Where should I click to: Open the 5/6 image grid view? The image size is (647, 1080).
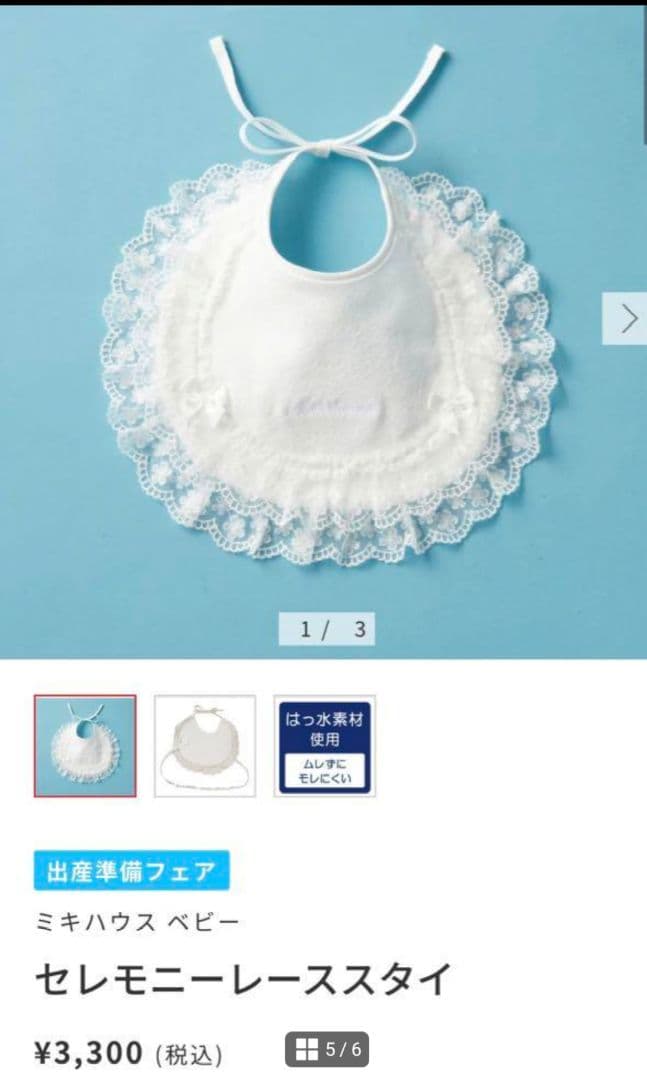click(327, 1049)
